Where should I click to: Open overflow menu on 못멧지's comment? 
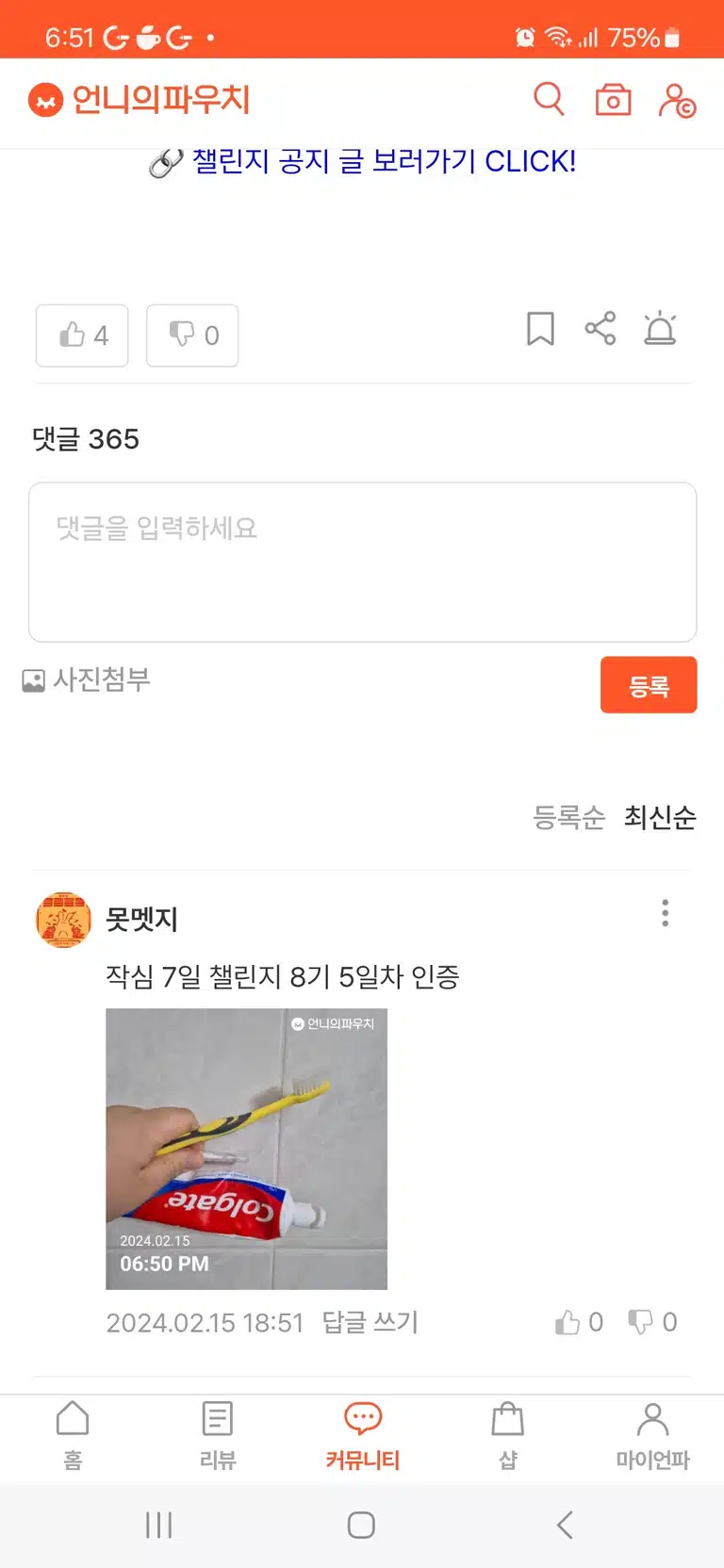pos(666,913)
